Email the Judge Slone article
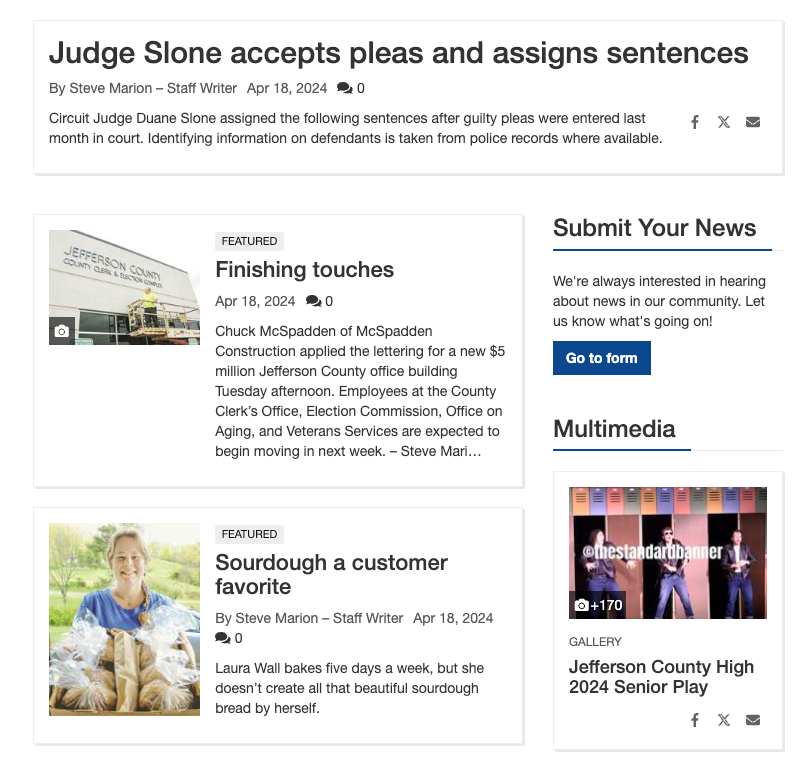The image size is (802, 758). point(753,122)
